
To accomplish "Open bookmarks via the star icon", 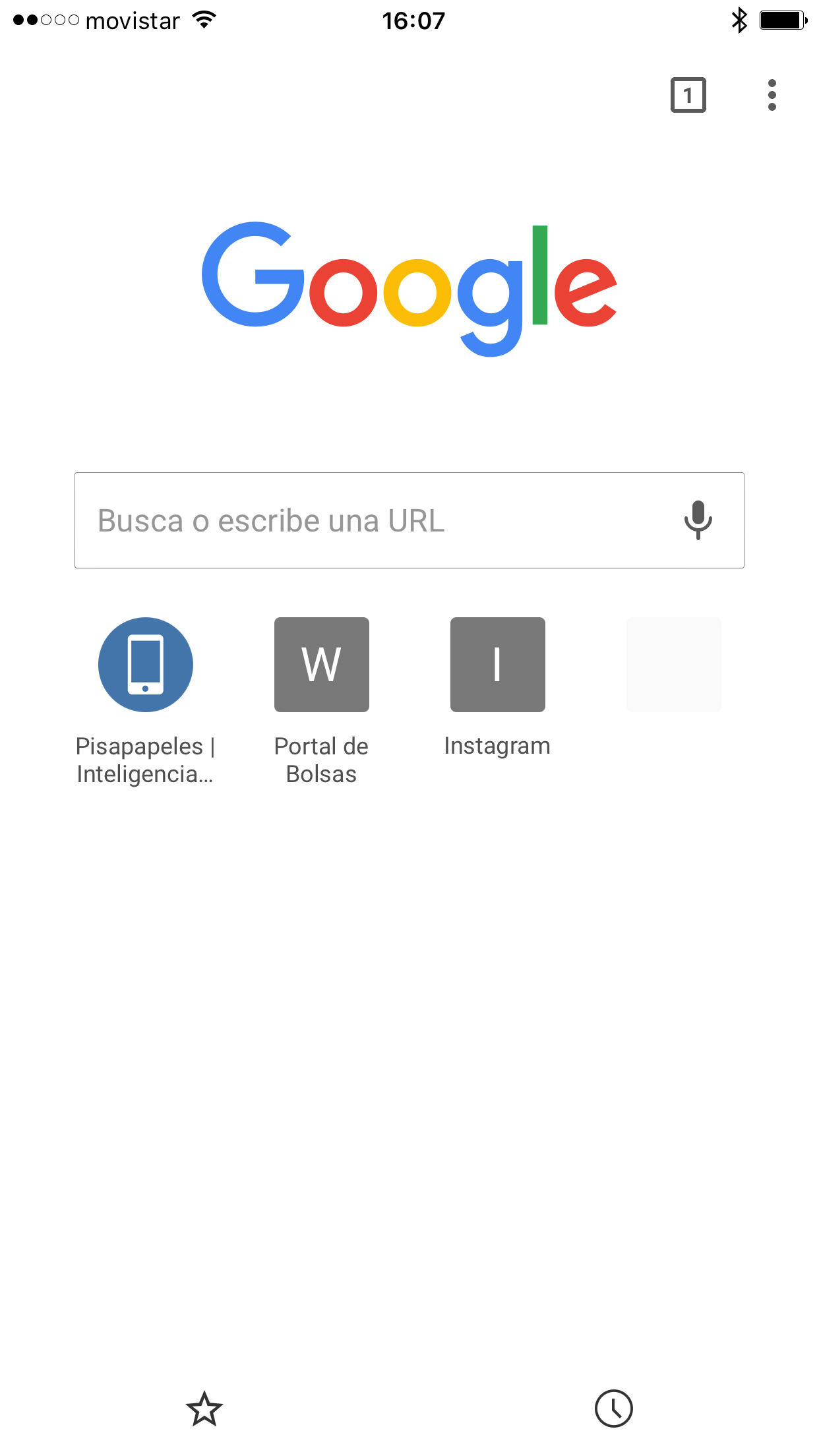I will click(204, 1409).
